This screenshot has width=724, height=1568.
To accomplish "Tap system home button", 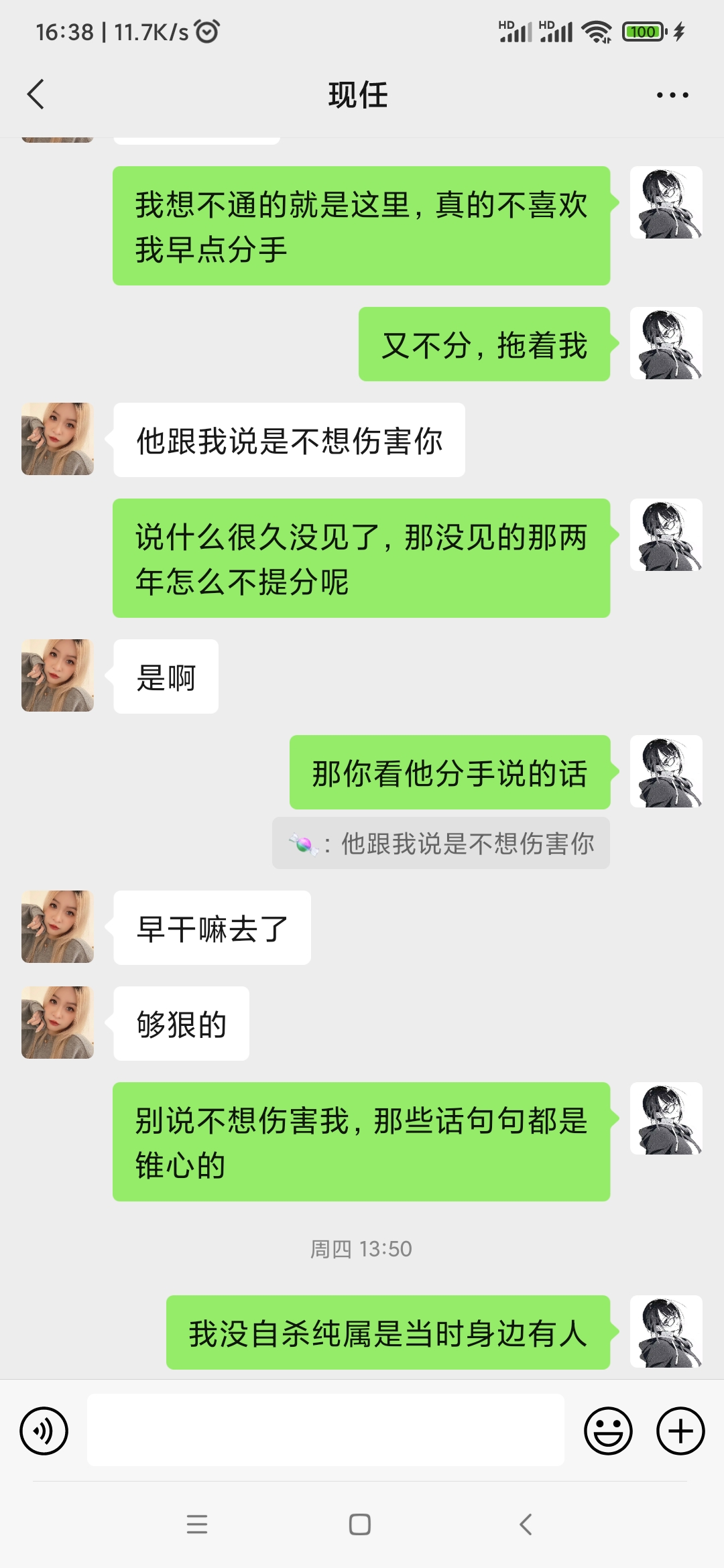I will click(360, 1524).
